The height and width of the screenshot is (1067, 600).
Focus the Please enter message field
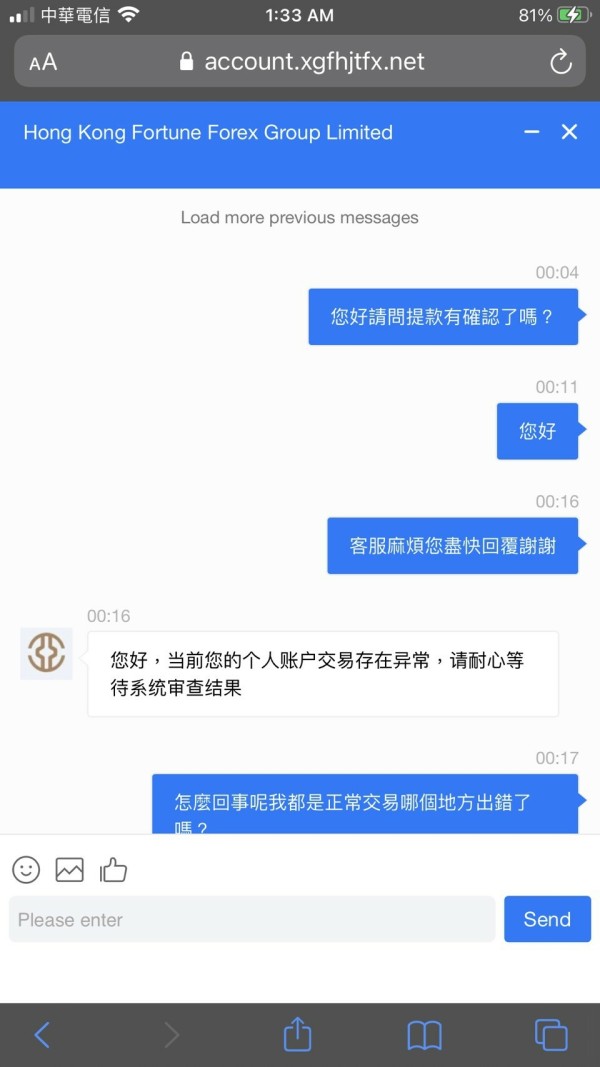(252, 919)
